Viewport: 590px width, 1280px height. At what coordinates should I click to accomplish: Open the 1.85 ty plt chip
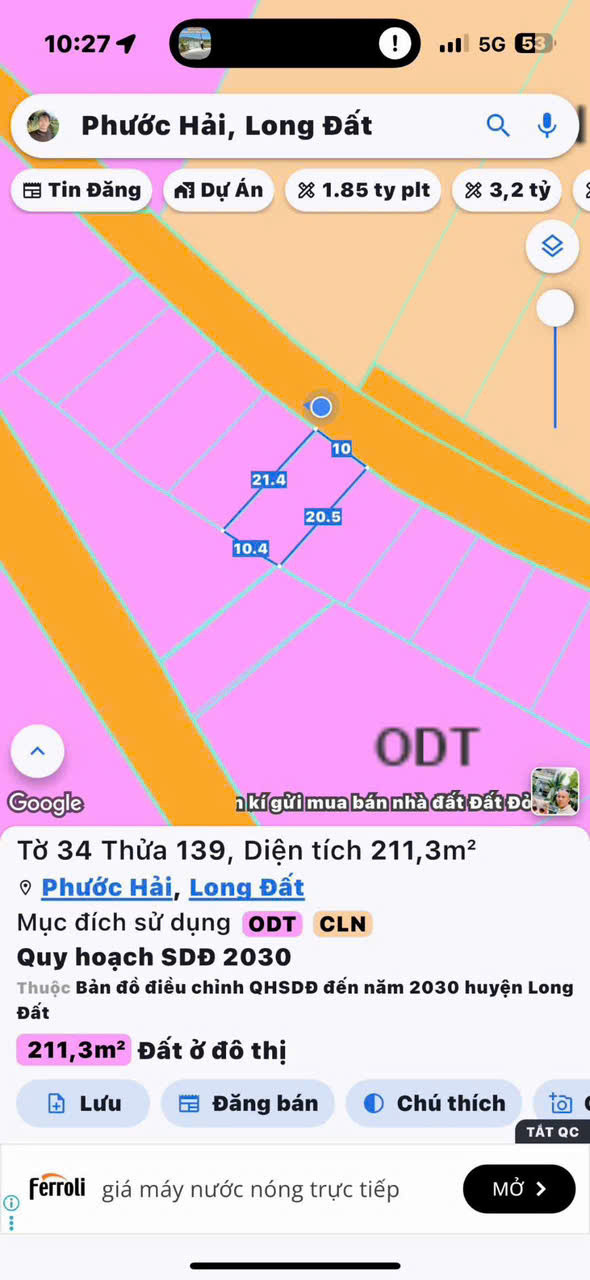(363, 190)
